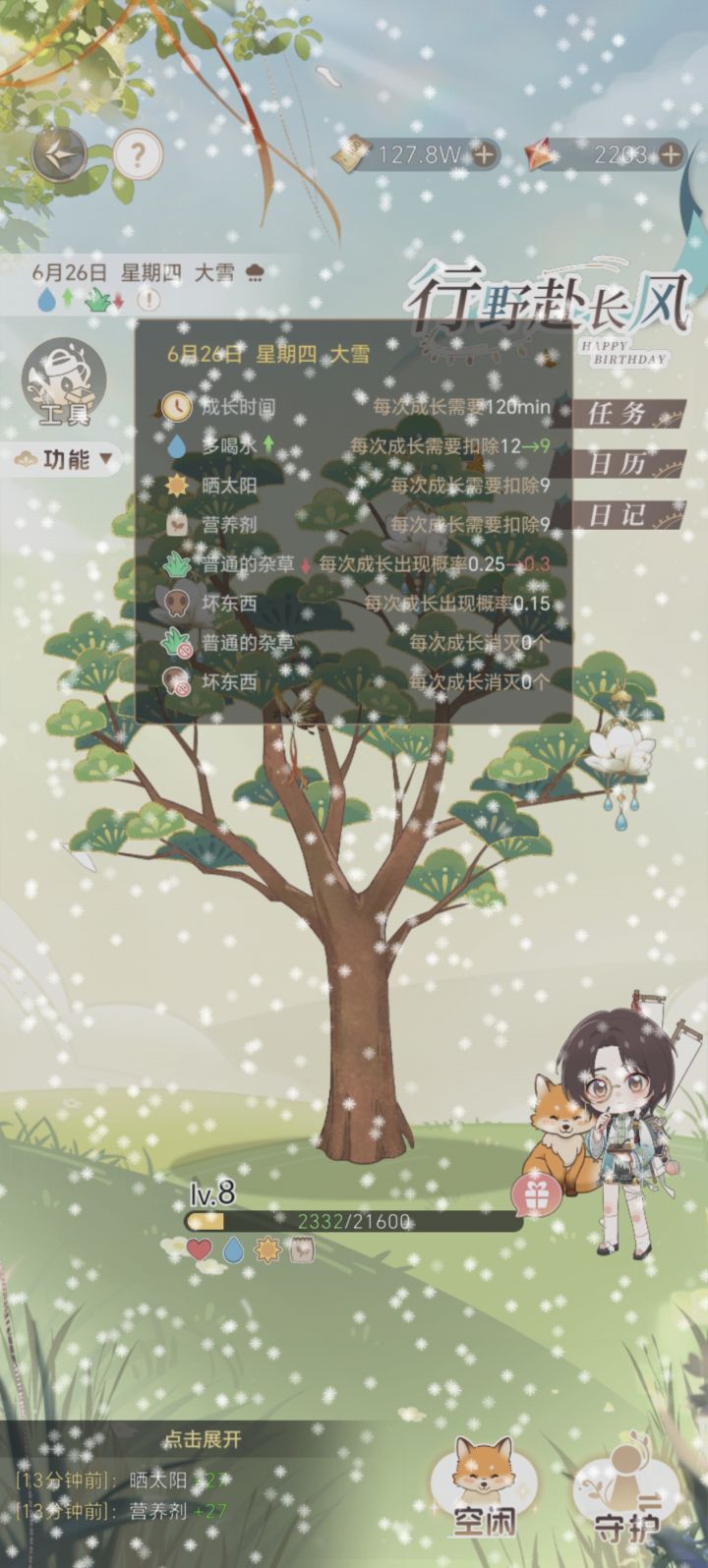Open the 日记 diary tab
The width and height of the screenshot is (708, 1568).
pos(626,513)
